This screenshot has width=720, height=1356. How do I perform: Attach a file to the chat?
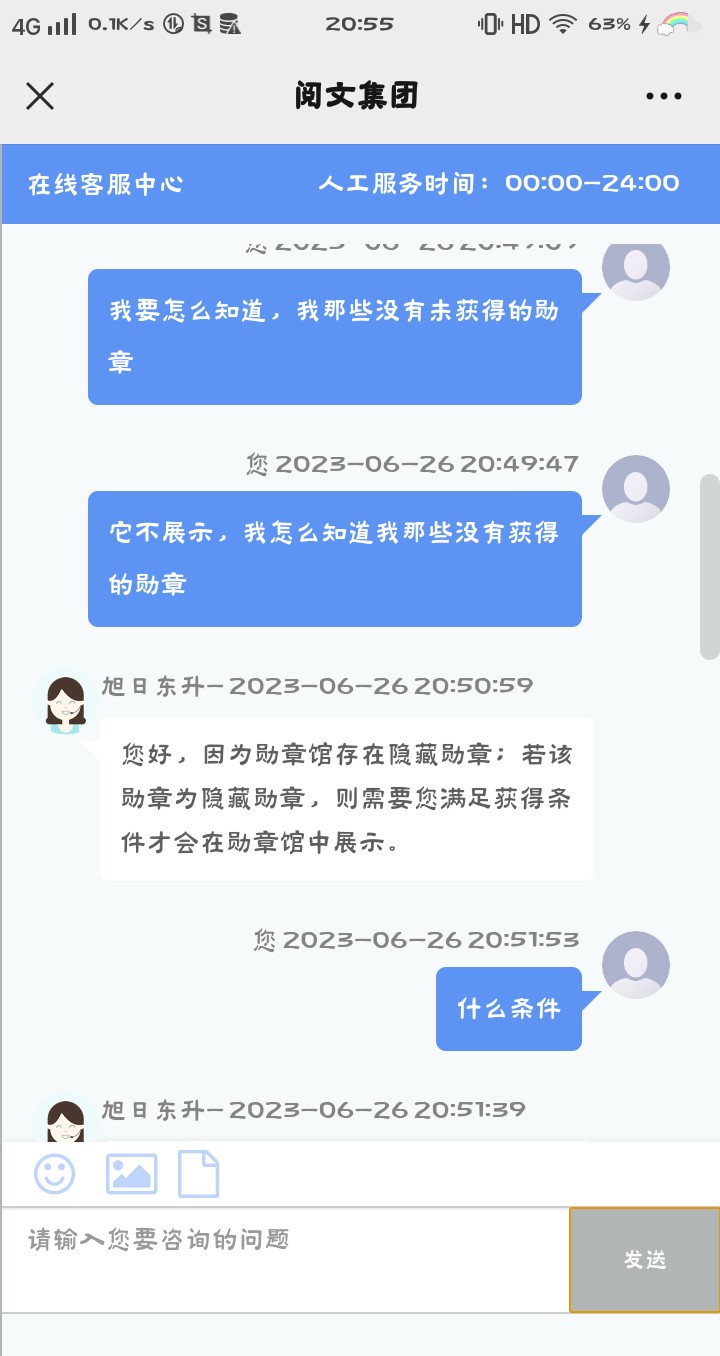point(198,1173)
